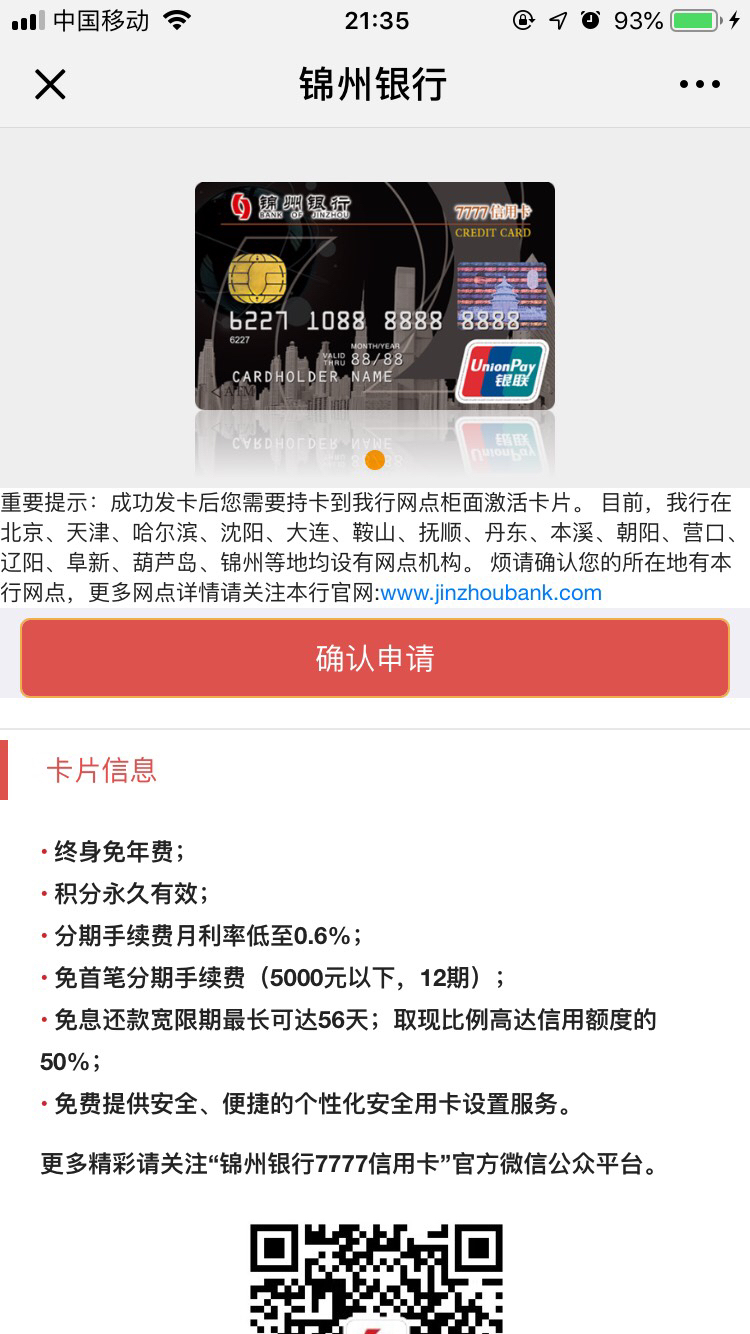
Task: Tap the orange card carousel page indicator
Action: pos(375,460)
